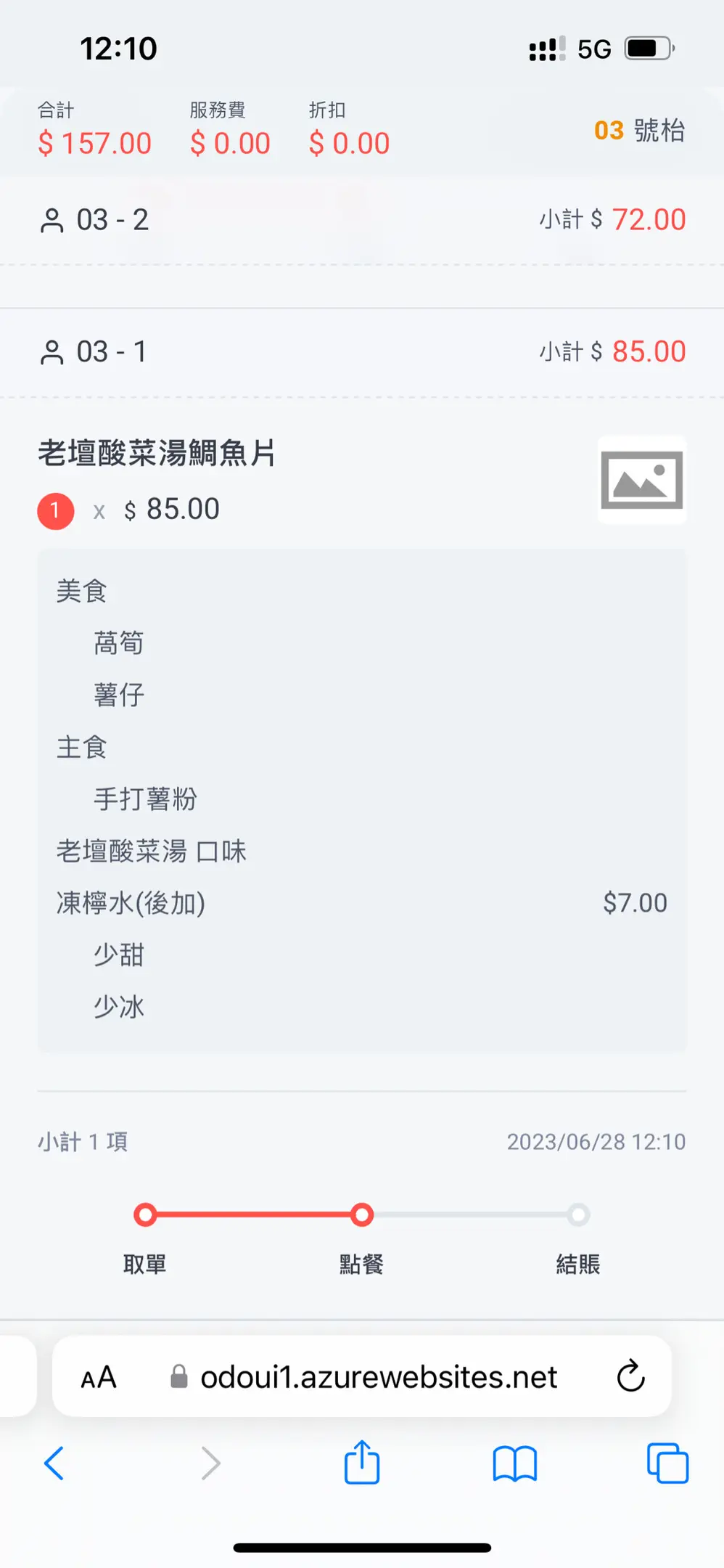Go to the 取單 step

point(145,1238)
